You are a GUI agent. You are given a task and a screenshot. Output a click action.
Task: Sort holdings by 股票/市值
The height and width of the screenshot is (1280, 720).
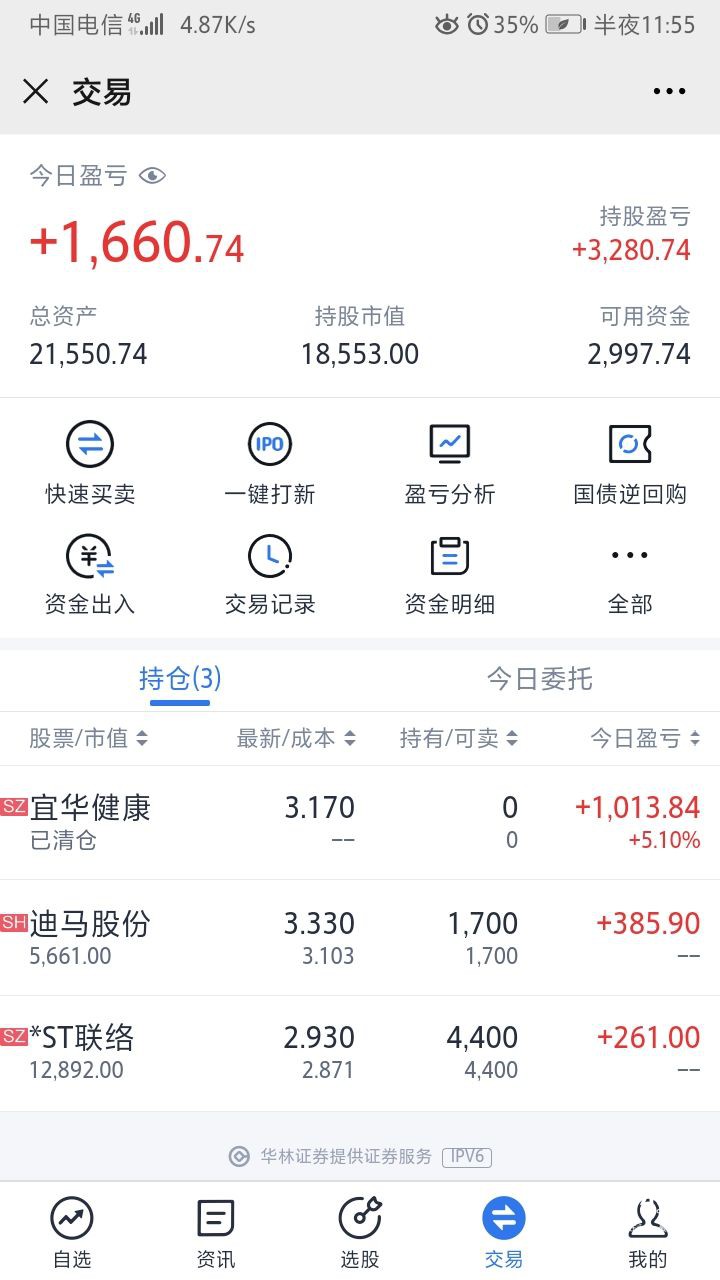[x=88, y=739]
